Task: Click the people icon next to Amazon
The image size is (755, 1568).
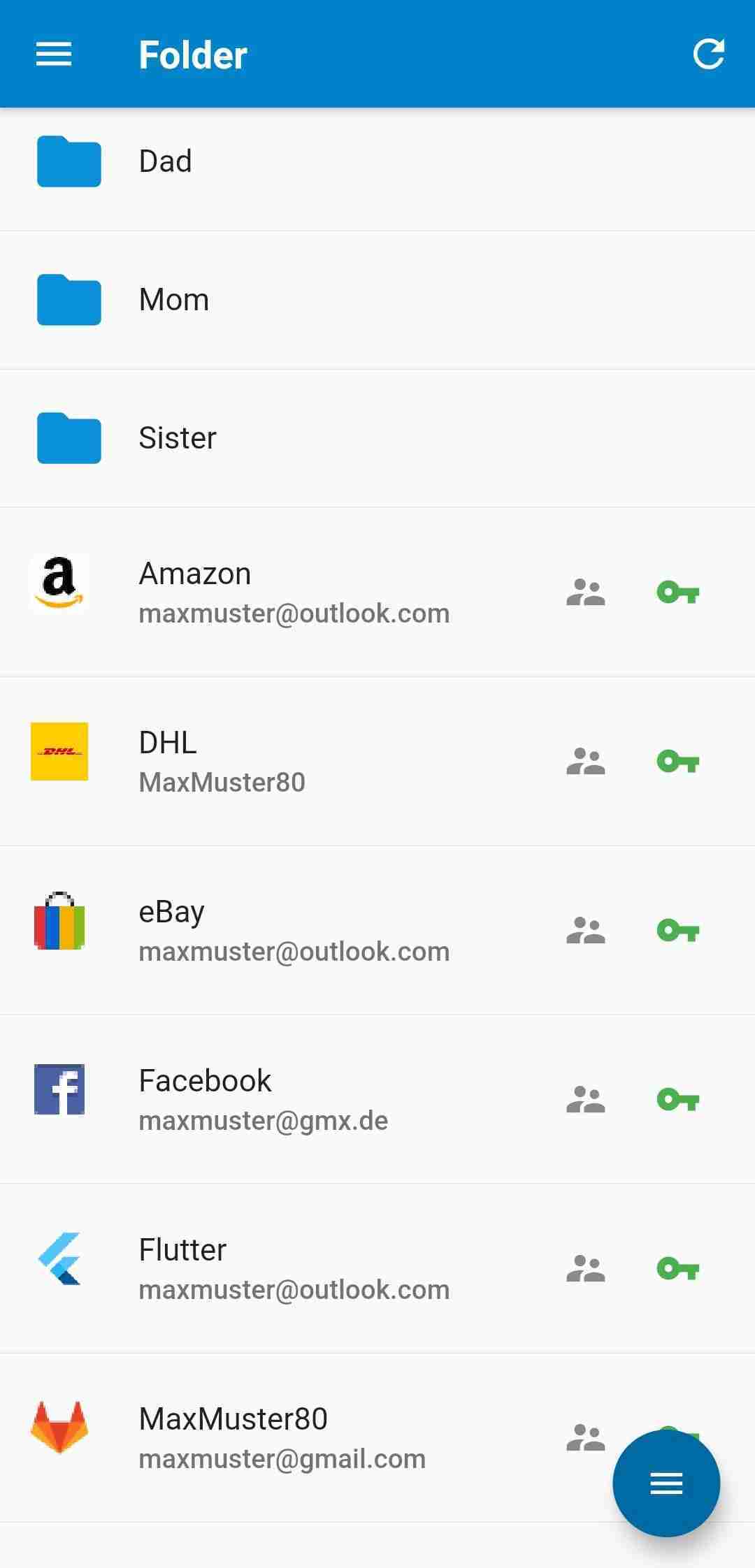Action: point(586,593)
